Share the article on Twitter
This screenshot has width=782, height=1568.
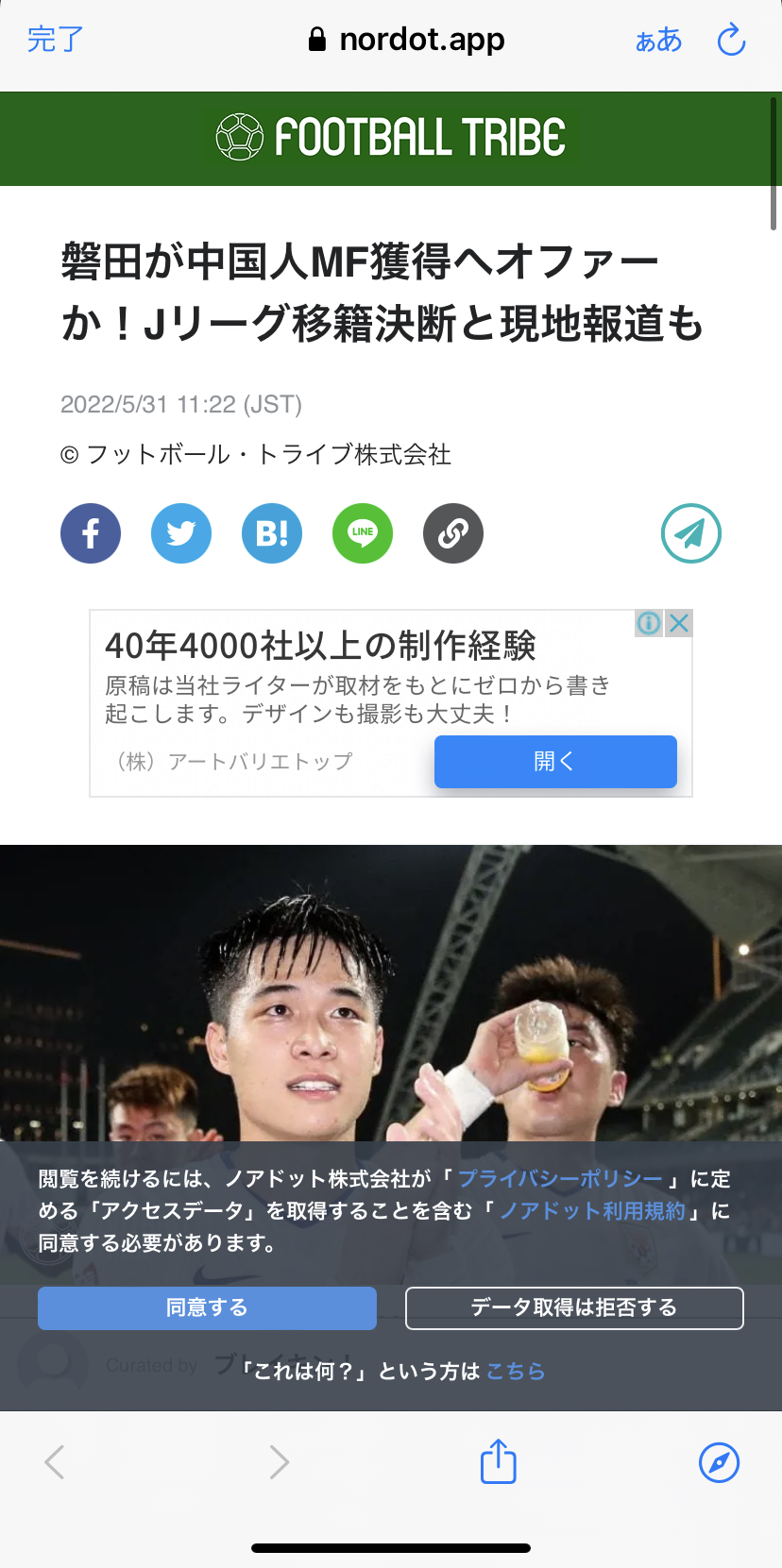[x=181, y=533]
